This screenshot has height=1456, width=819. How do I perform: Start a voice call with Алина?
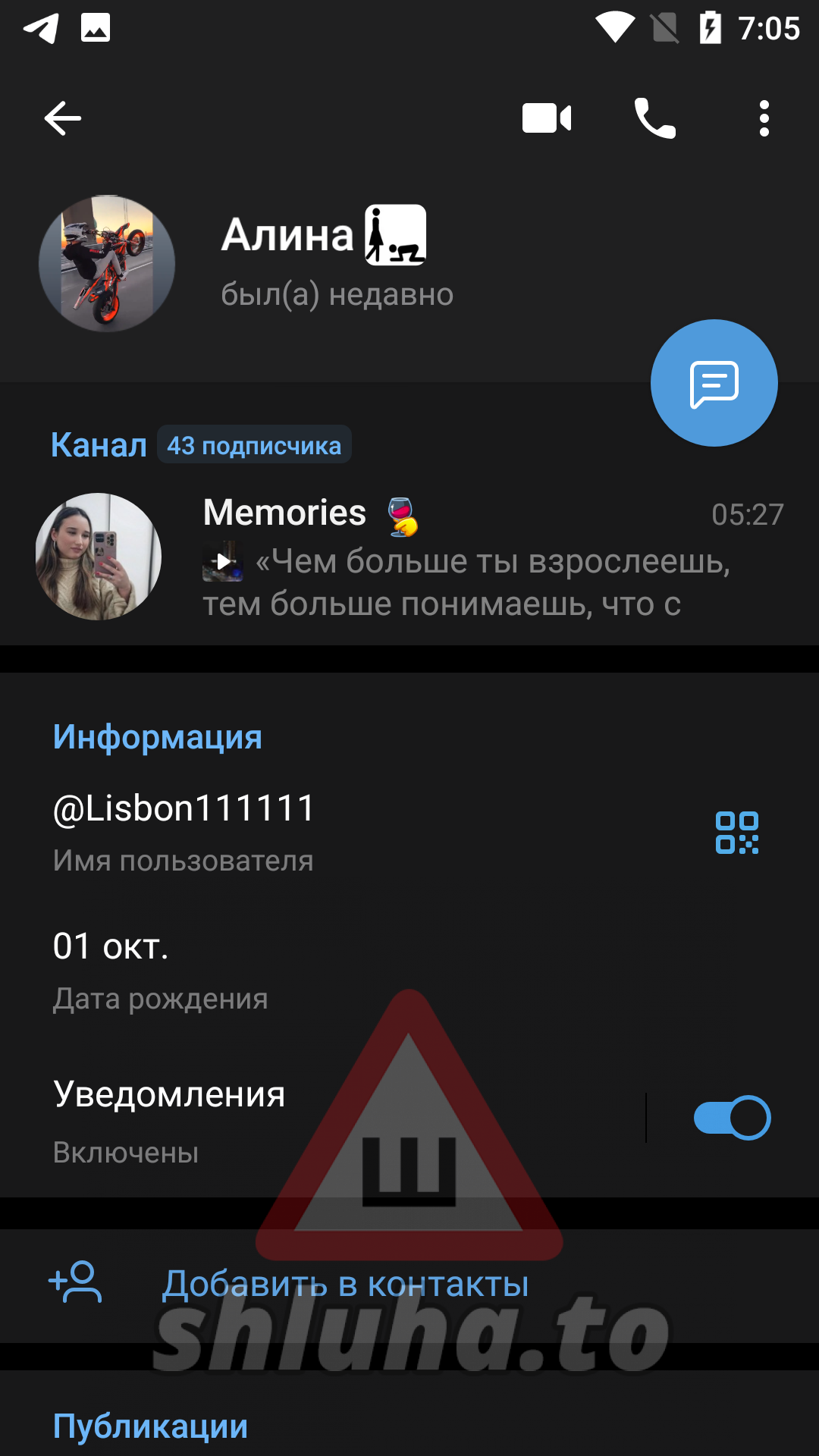pyautogui.click(x=655, y=118)
